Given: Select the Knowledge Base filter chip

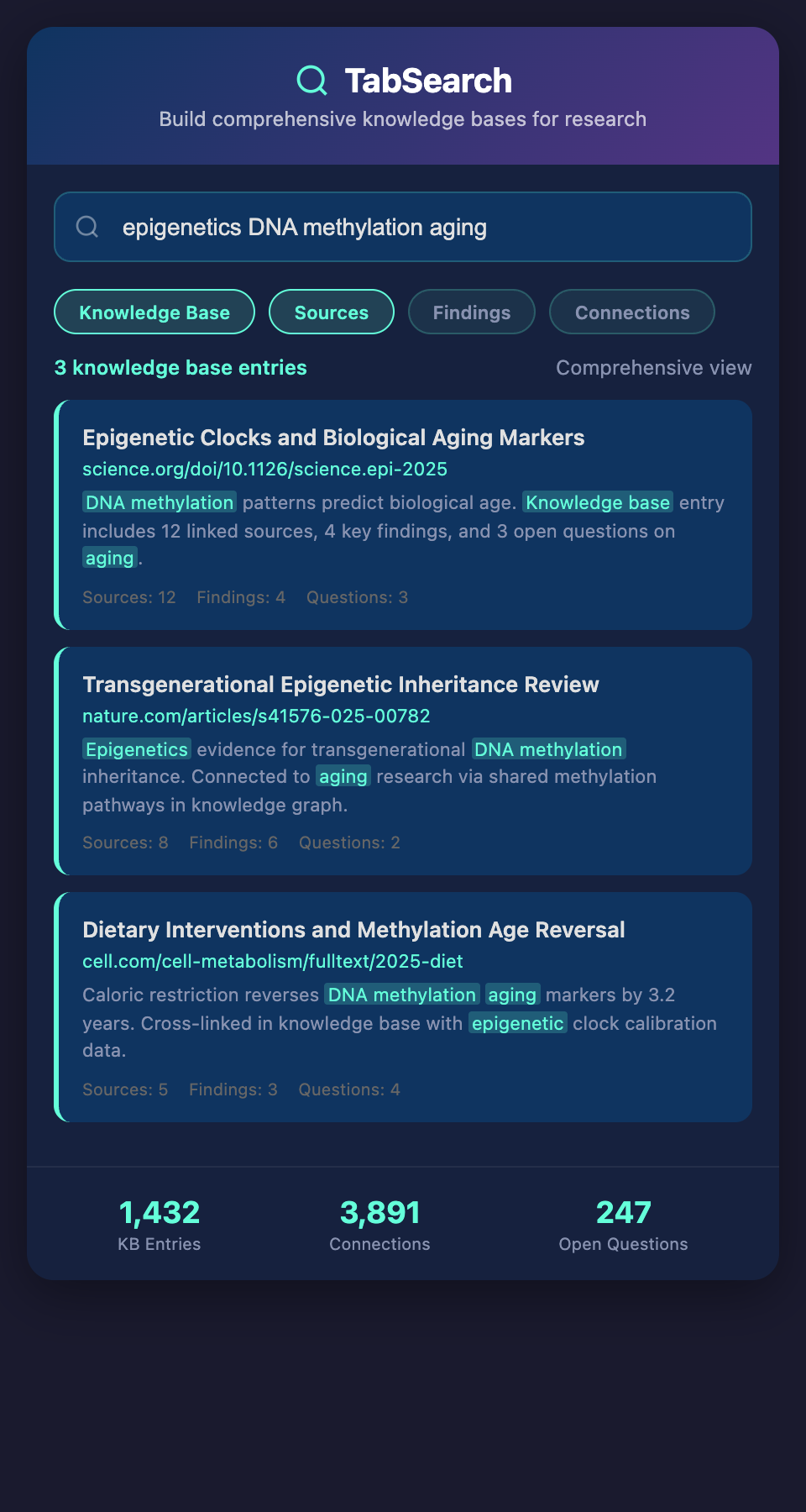Looking at the screenshot, I should pos(154,312).
